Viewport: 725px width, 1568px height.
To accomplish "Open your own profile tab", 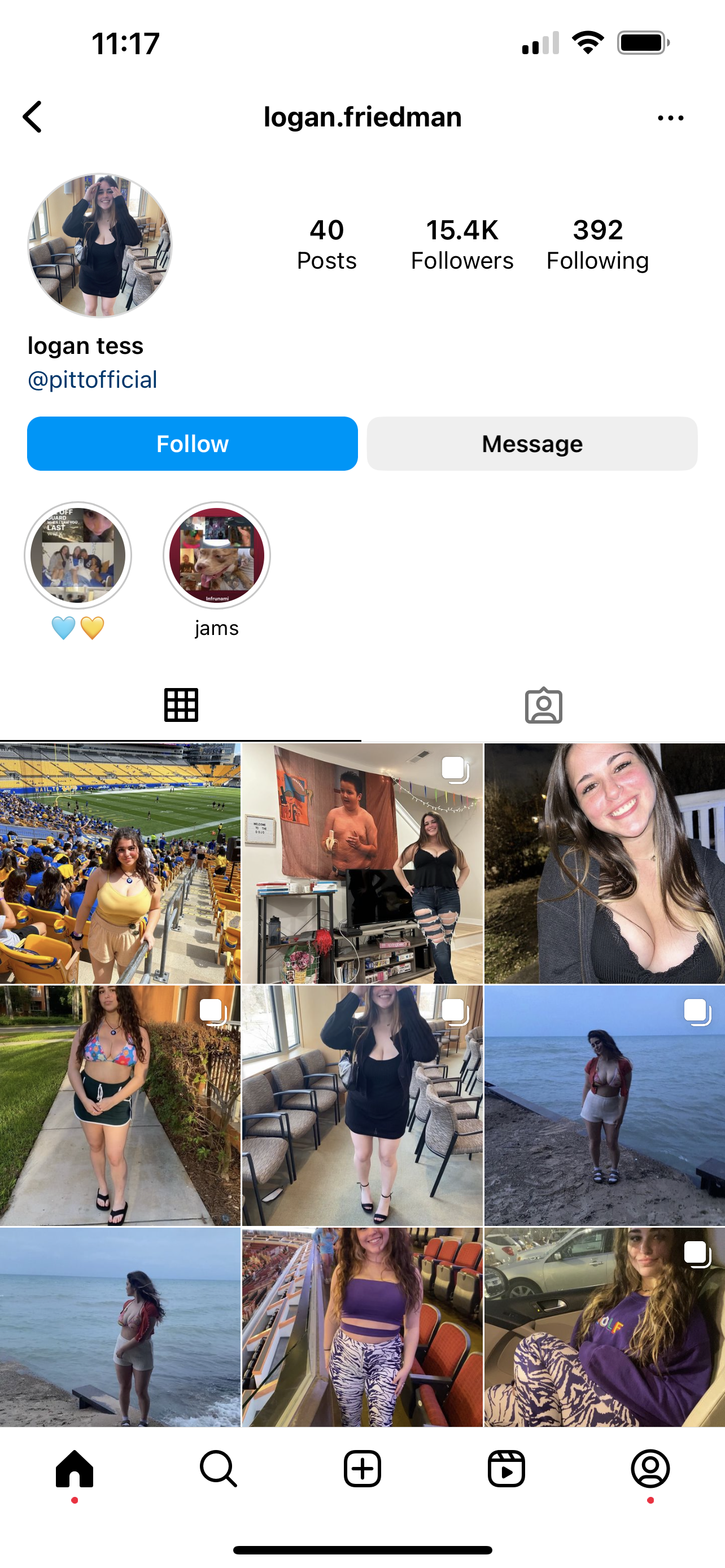I will tap(650, 1468).
